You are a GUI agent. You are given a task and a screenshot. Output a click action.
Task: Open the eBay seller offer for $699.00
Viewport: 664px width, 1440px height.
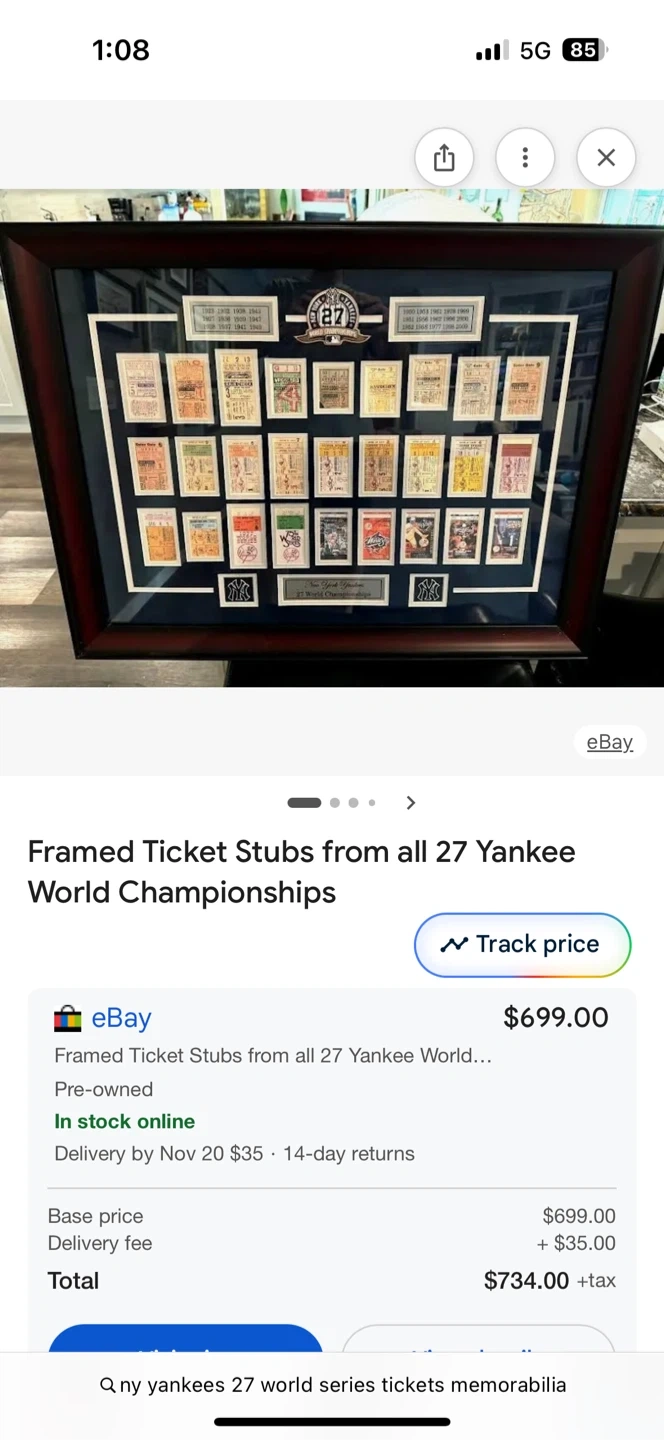pyautogui.click(x=122, y=1018)
